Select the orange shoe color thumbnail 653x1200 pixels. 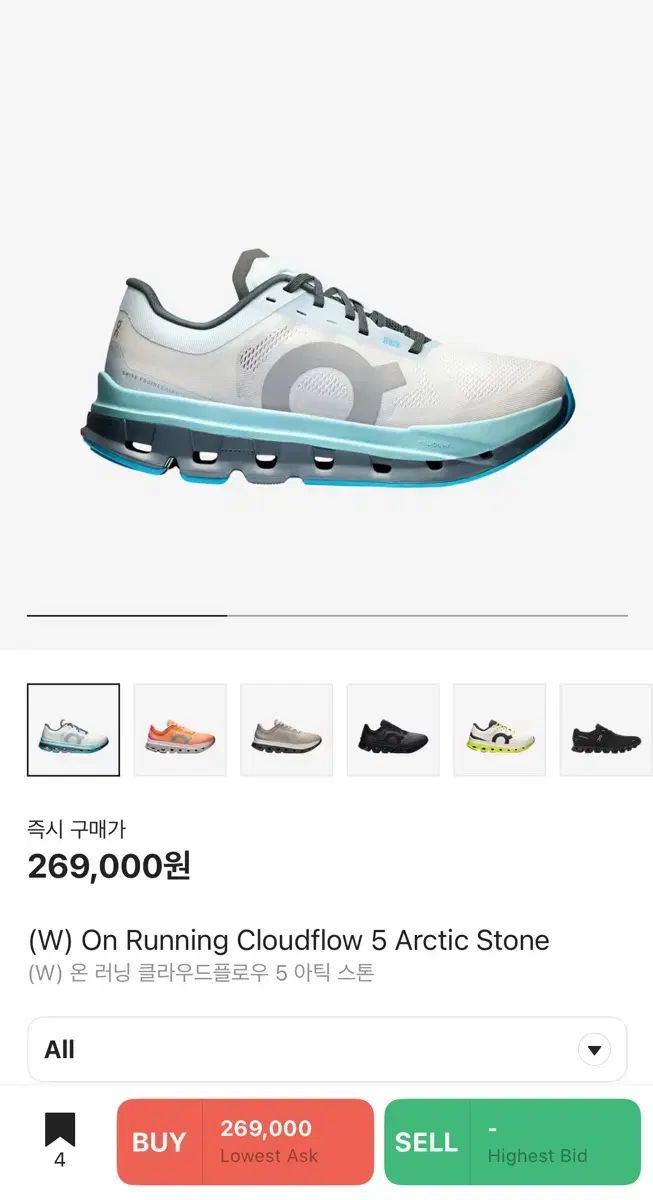point(180,730)
